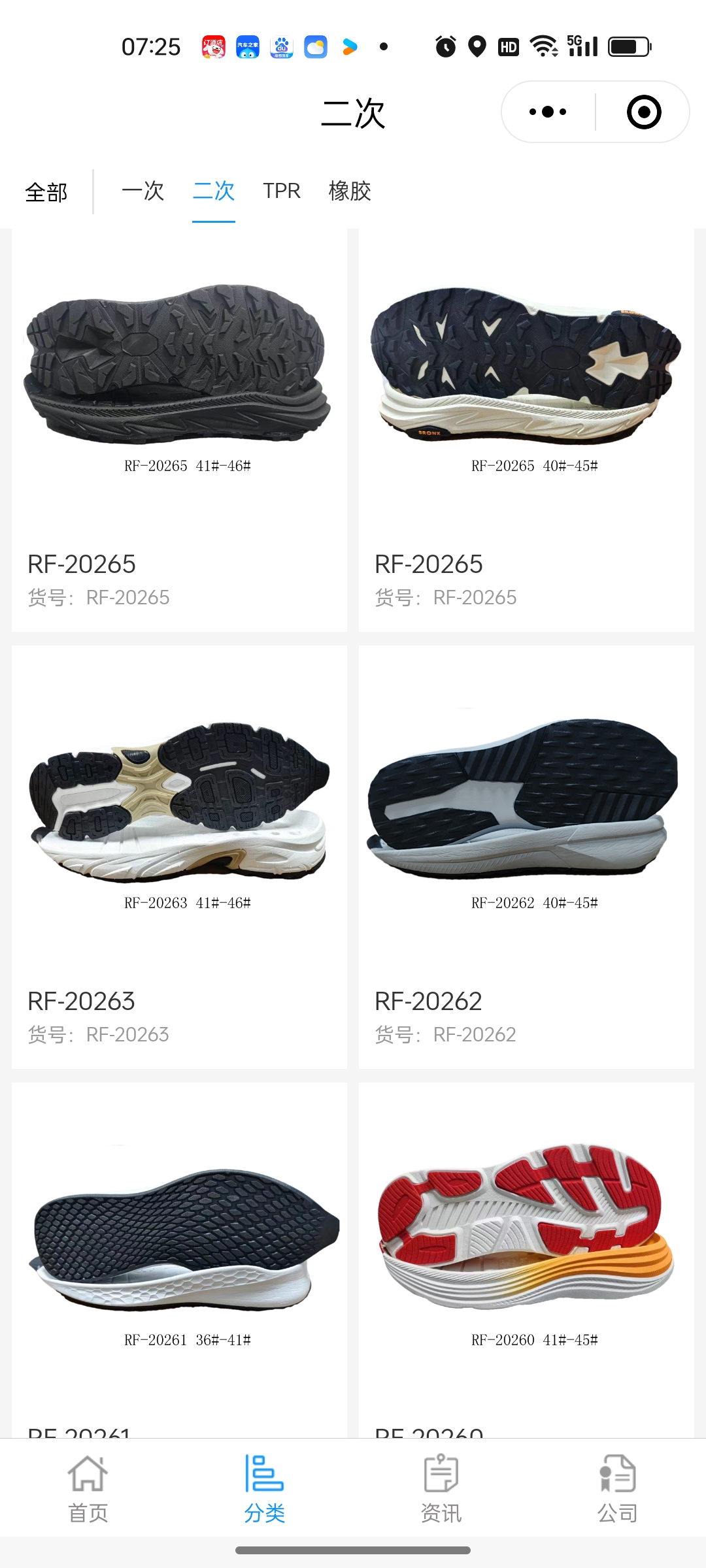Select the 二次 tab

coord(214,191)
